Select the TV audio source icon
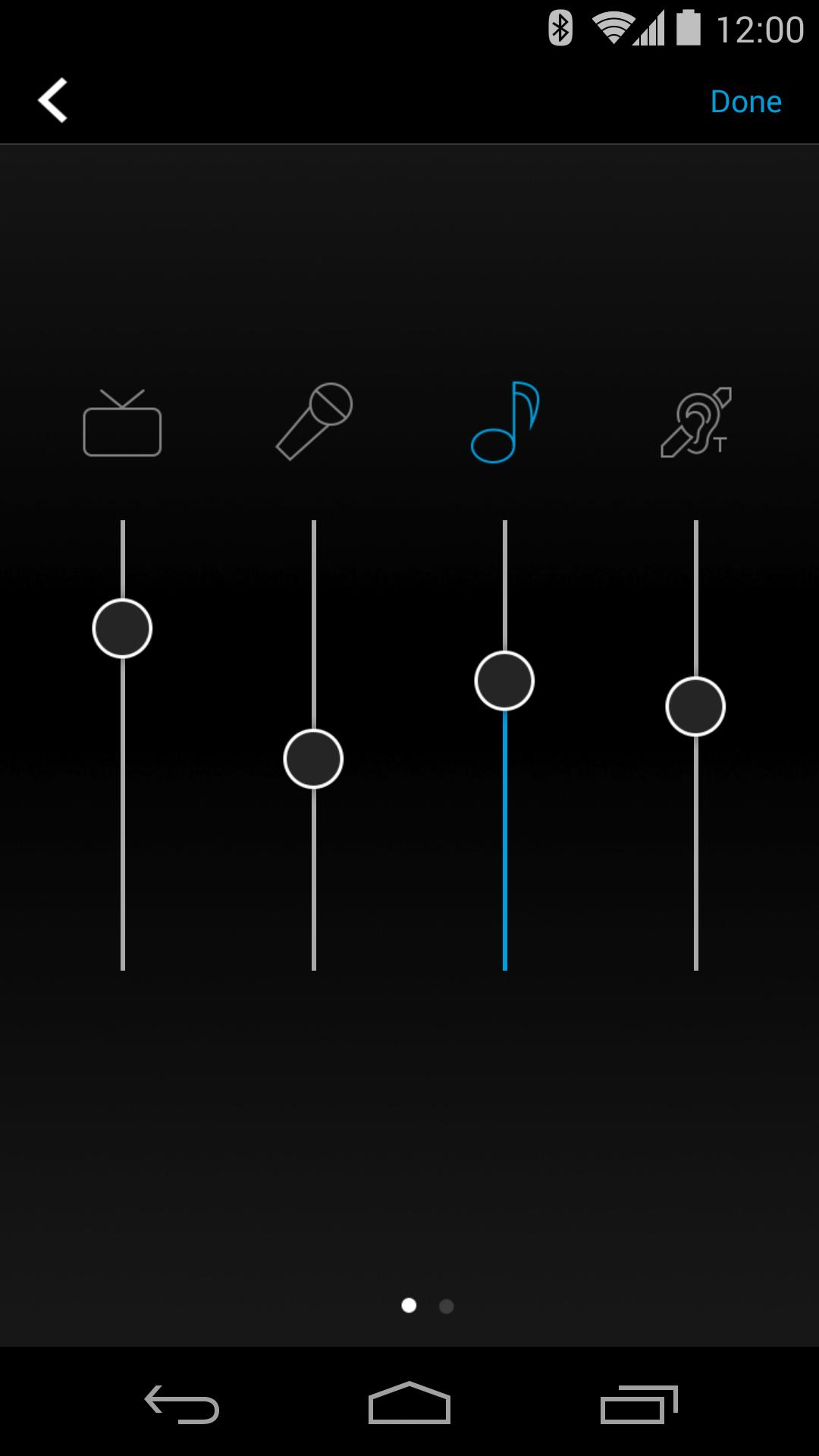 [122, 424]
